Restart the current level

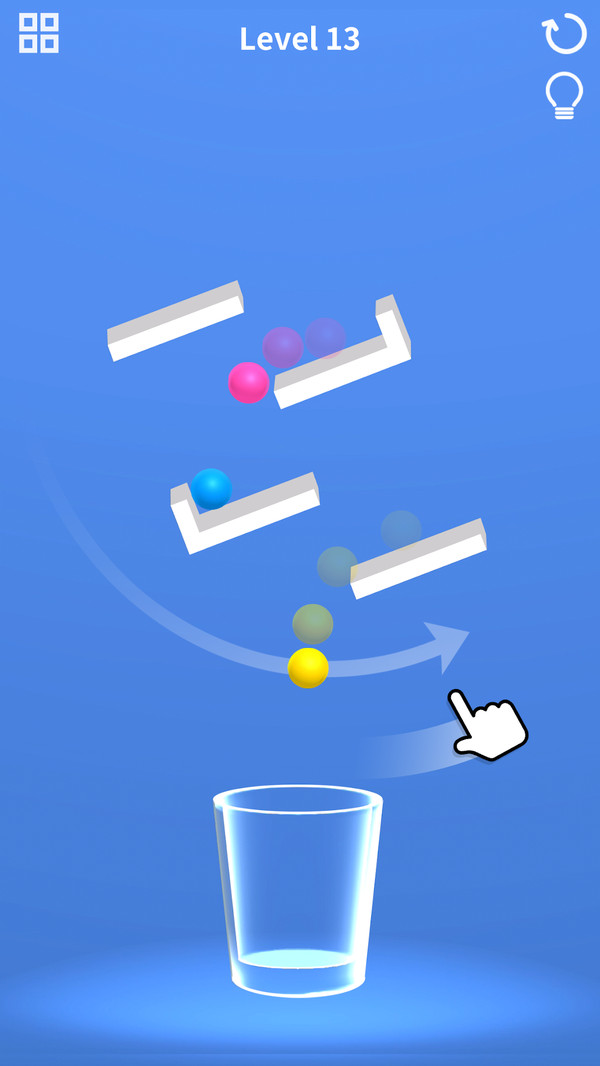(x=564, y=33)
